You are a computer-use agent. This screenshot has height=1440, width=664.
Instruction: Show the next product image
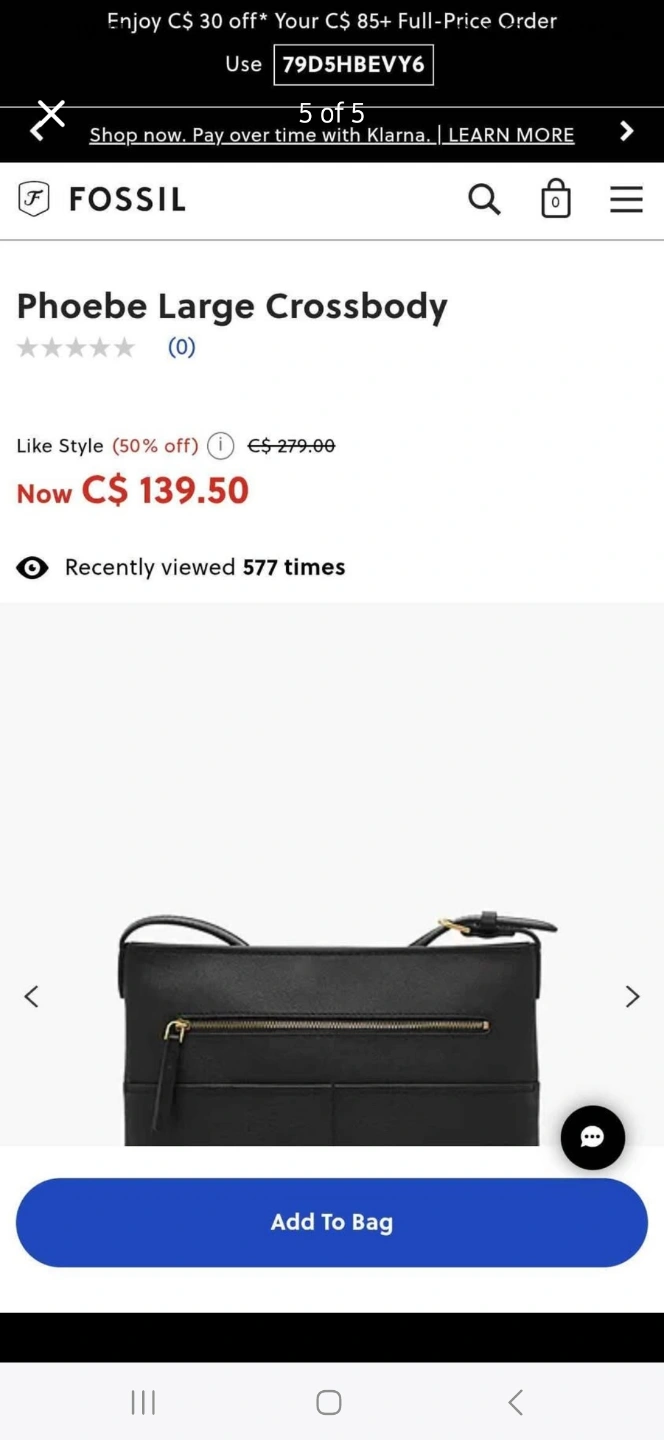(632, 996)
